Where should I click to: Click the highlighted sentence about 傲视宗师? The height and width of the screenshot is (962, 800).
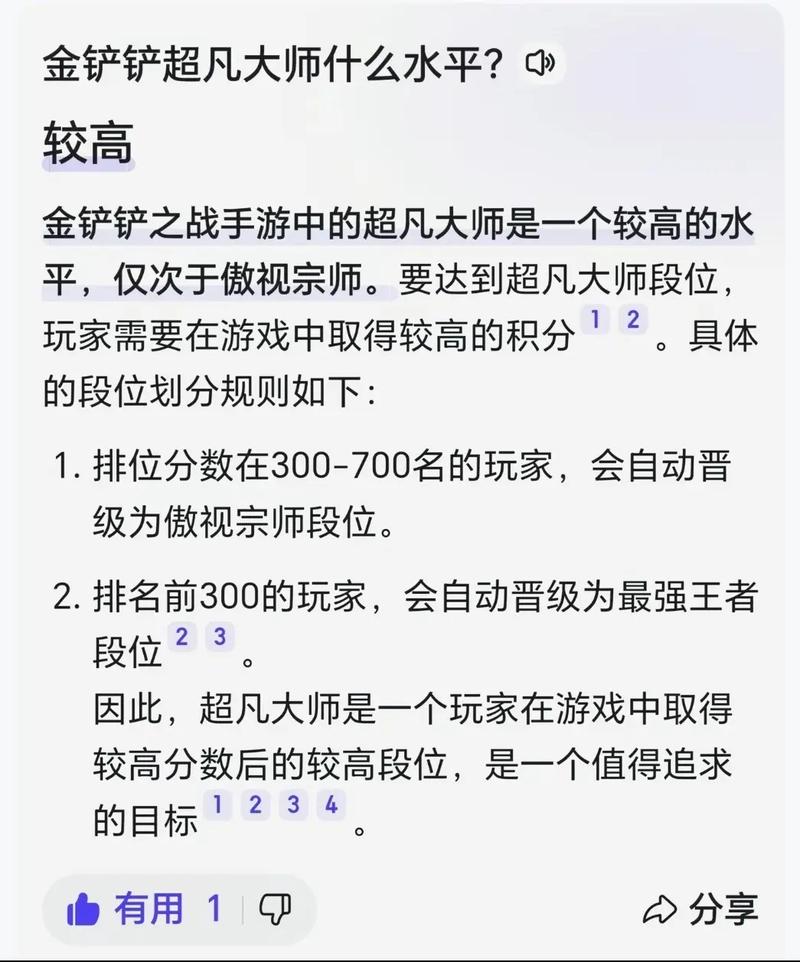(x=400, y=245)
